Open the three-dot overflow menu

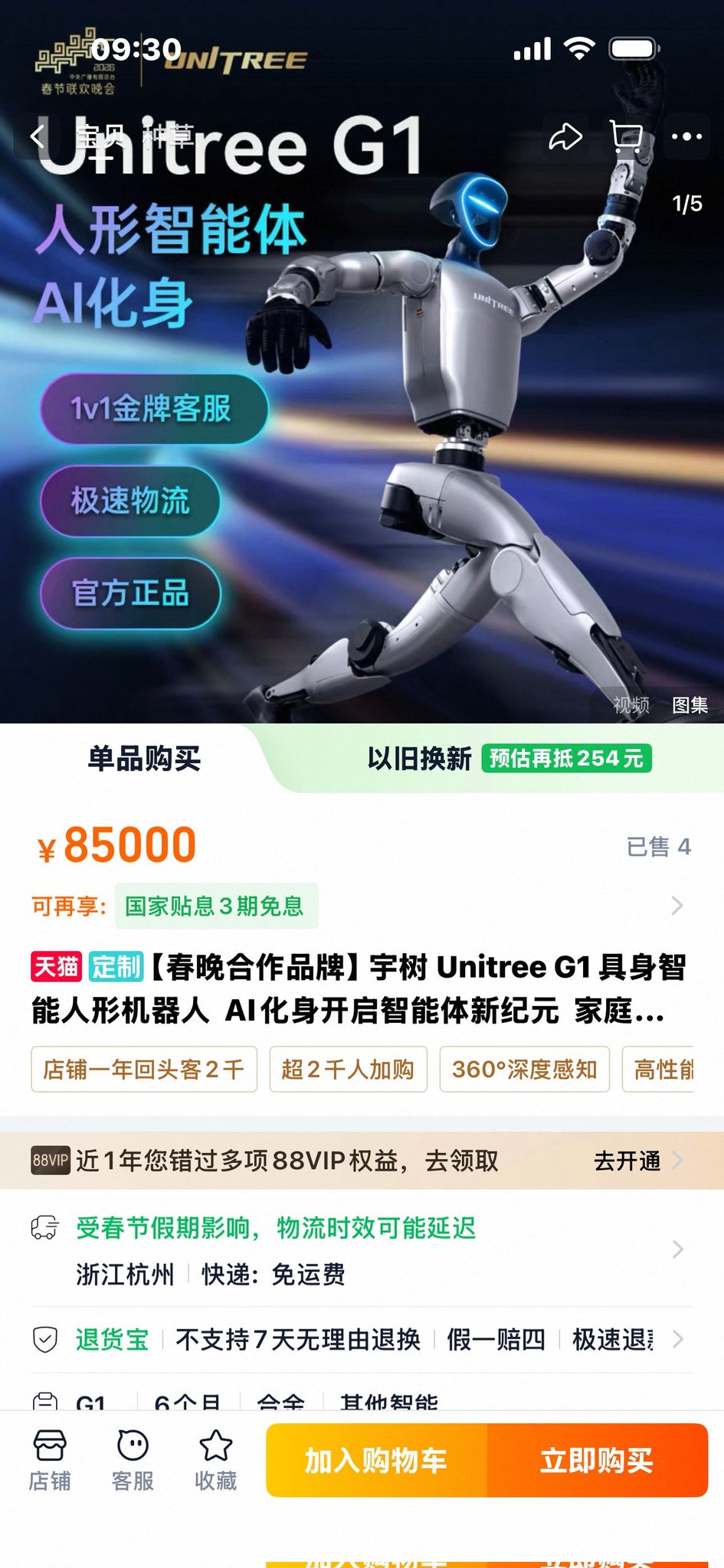(686, 137)
